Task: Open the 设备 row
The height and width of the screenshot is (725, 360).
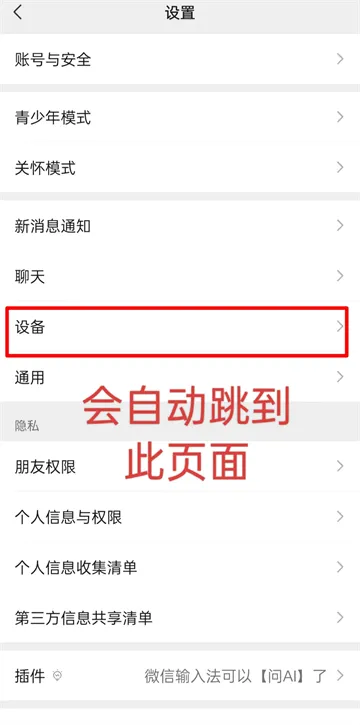Action: tap(180, 327)
